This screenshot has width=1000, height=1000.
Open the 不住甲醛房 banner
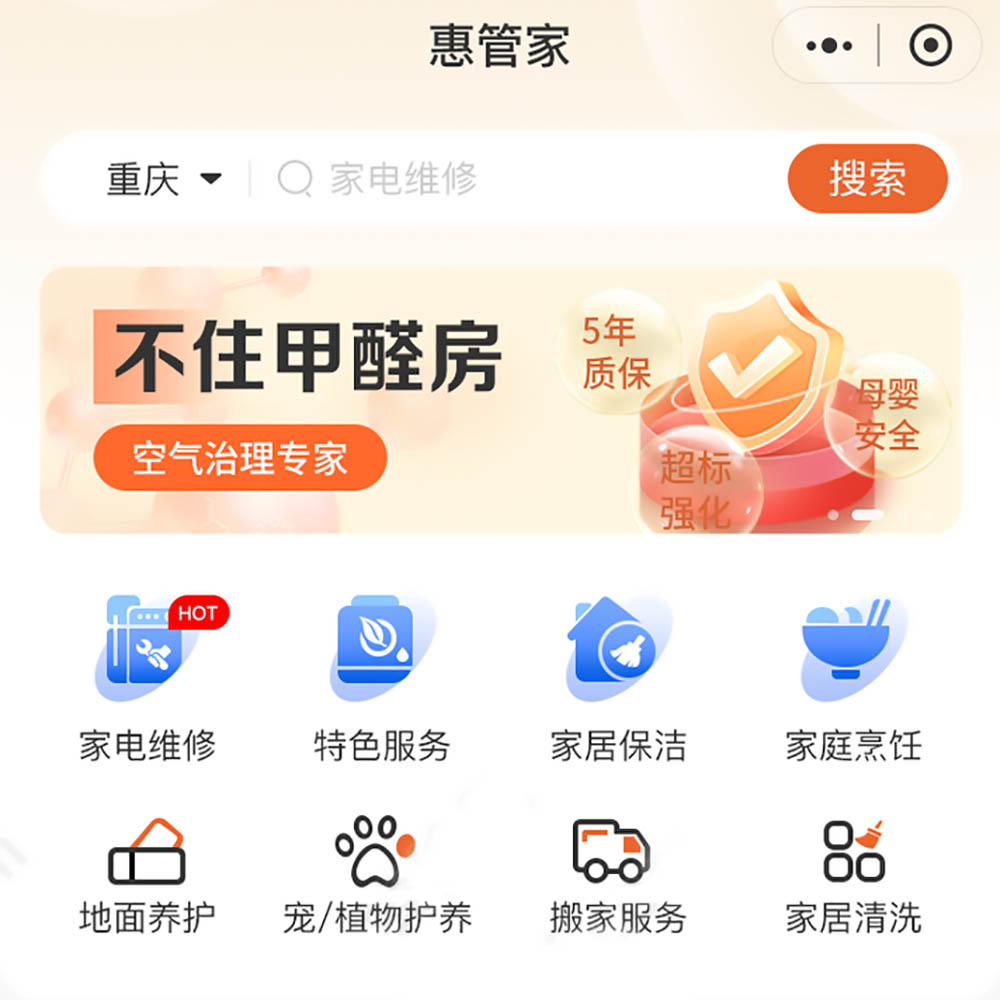tap(500, 400)
